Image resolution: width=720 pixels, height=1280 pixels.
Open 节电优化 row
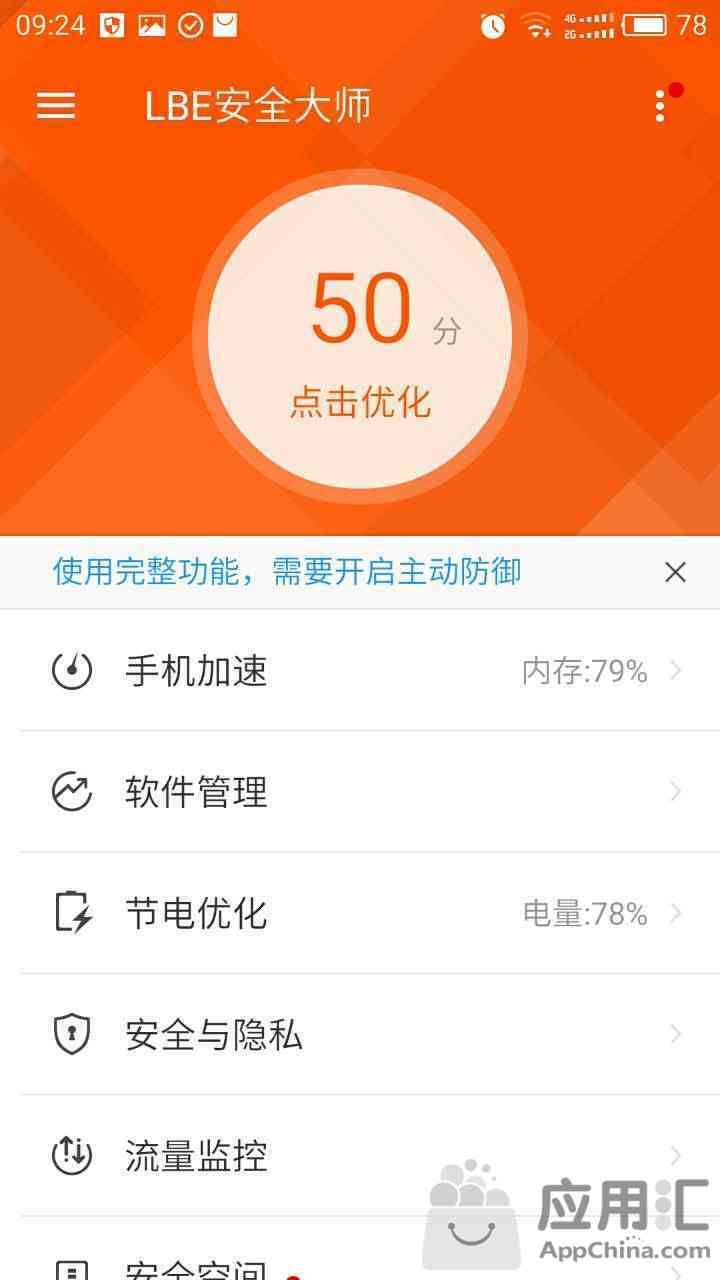tap(360, 913)
